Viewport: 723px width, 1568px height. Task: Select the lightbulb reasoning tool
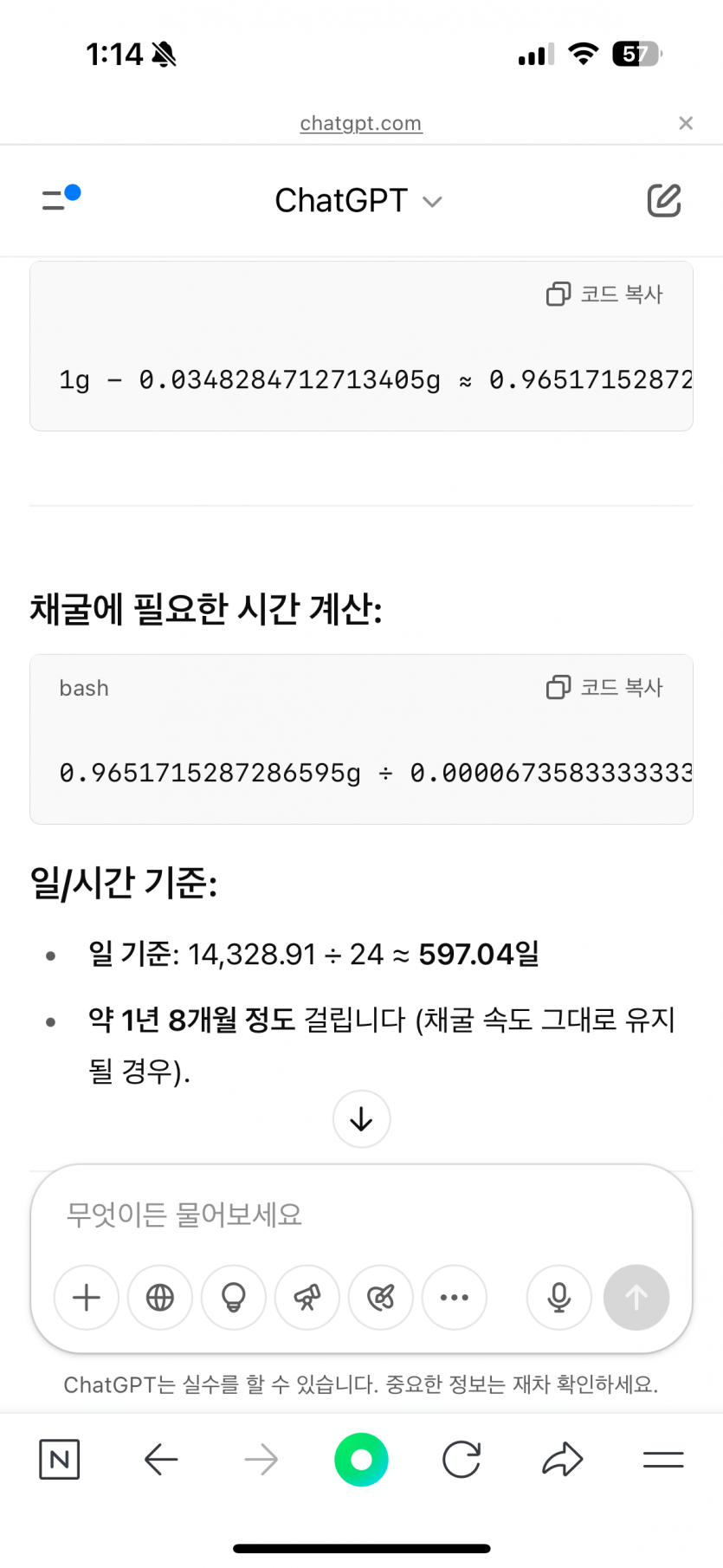click(234, 1298)
